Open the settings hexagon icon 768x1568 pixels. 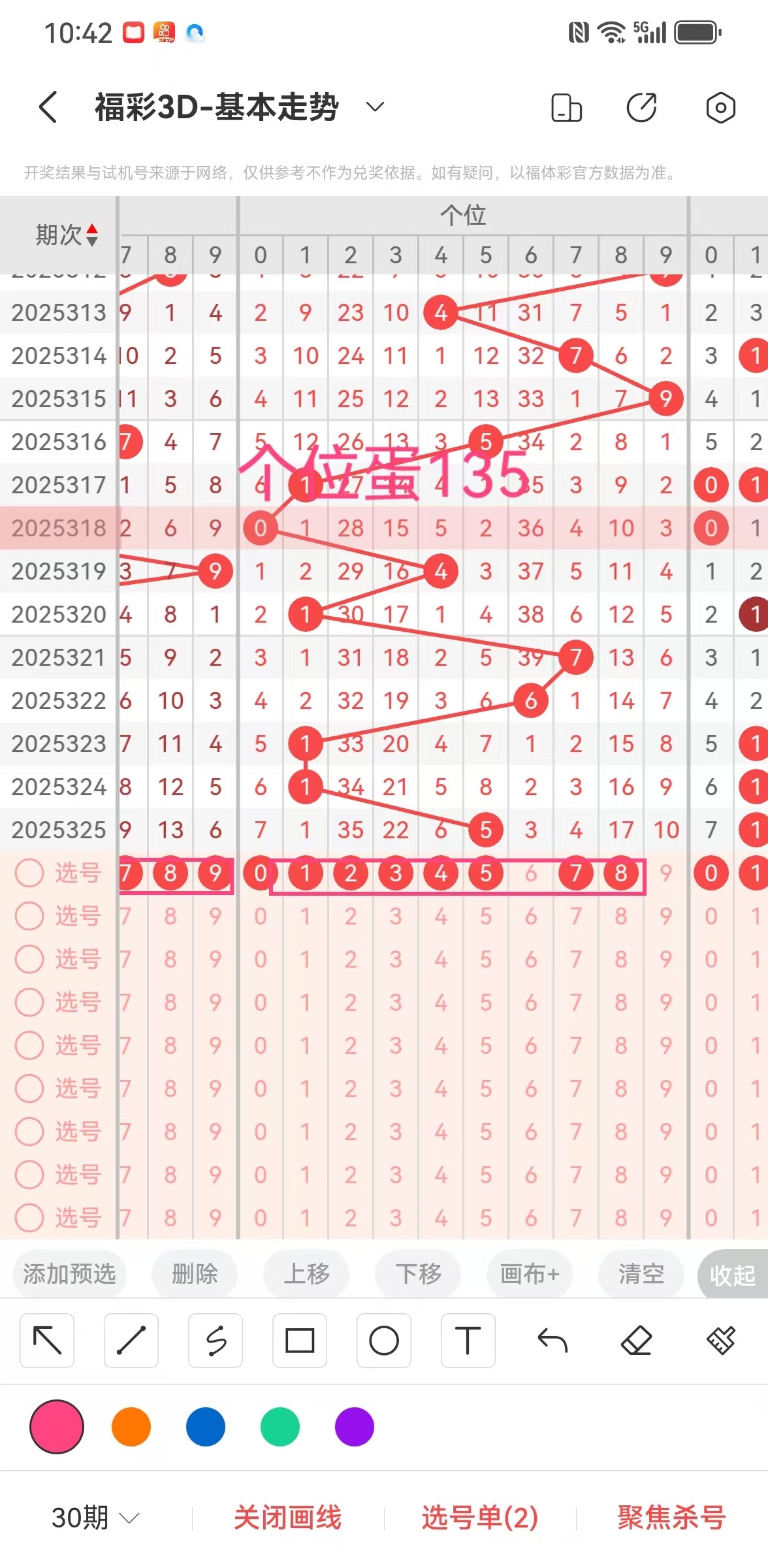click(720, 108)
